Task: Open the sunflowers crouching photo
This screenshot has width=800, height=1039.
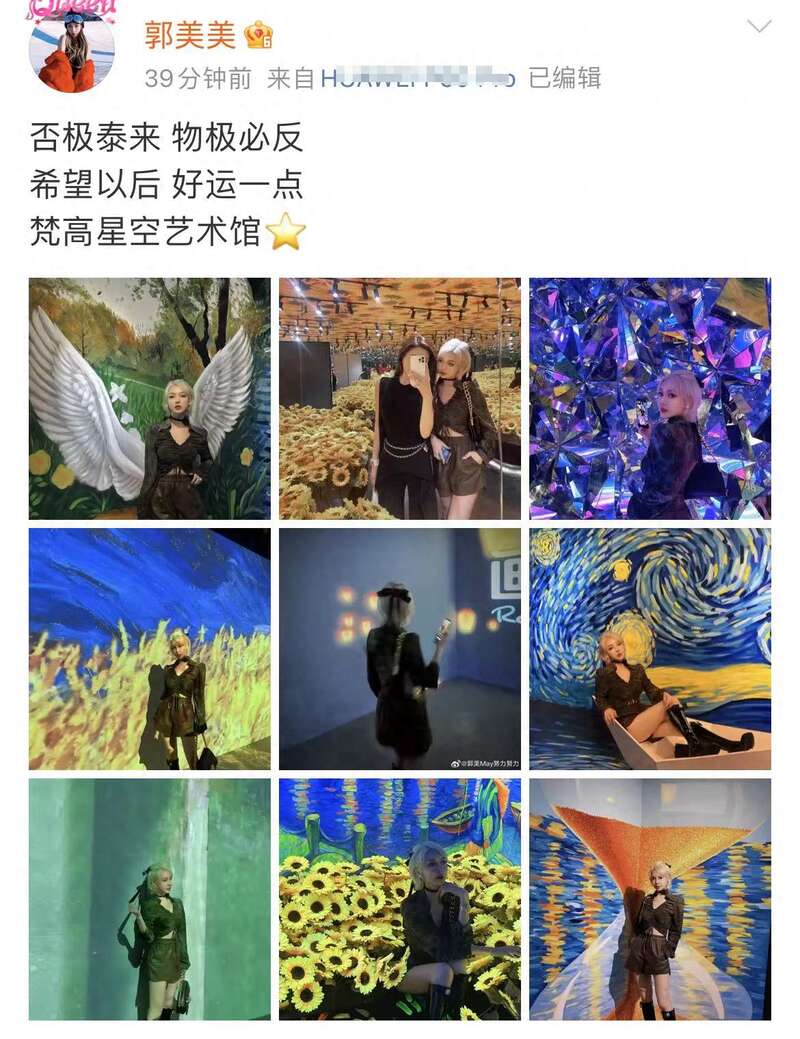Action: pyautogui.click(x=400, y=899)
